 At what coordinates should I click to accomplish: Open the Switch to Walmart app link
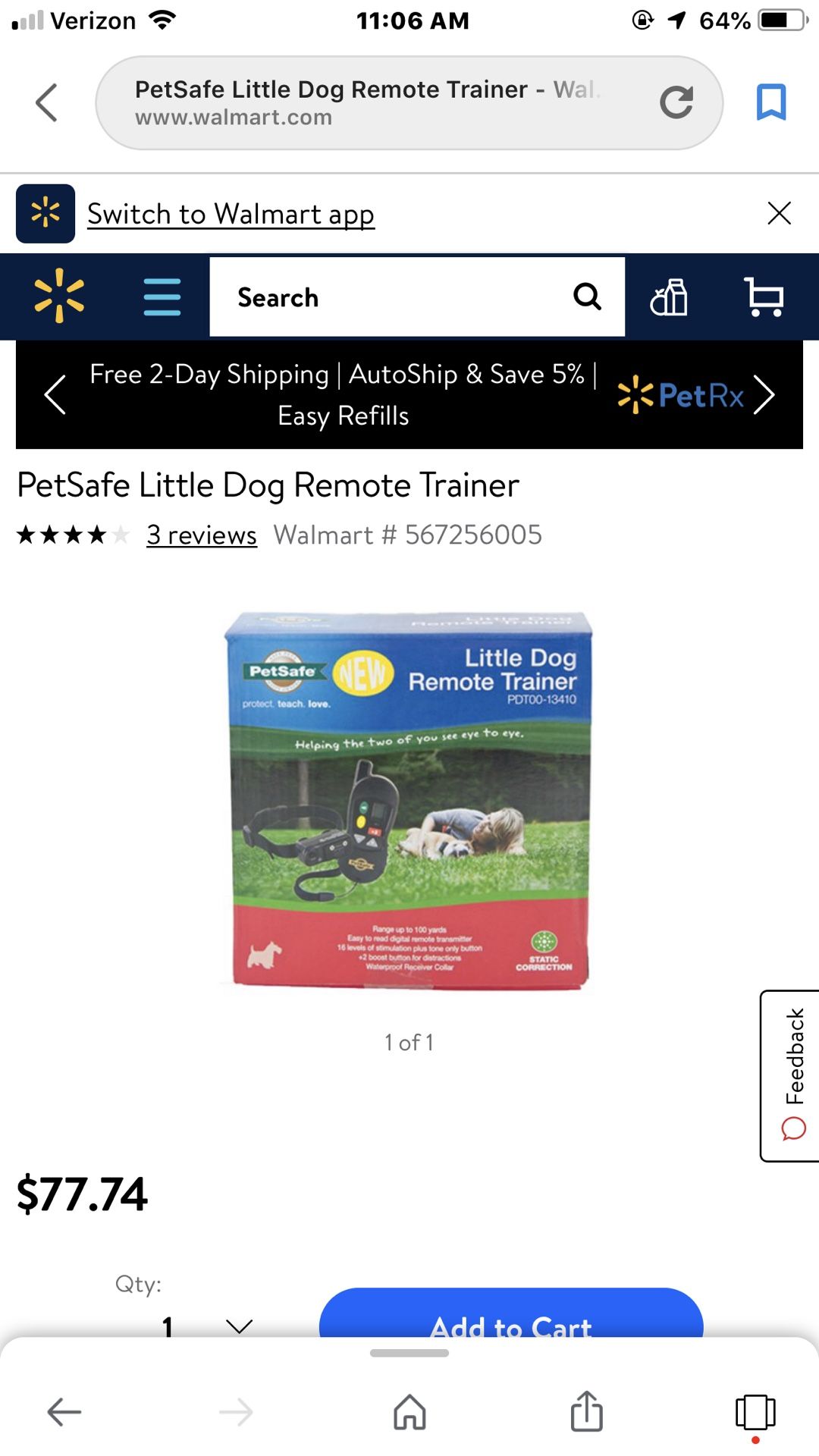(x=231, y=215)
